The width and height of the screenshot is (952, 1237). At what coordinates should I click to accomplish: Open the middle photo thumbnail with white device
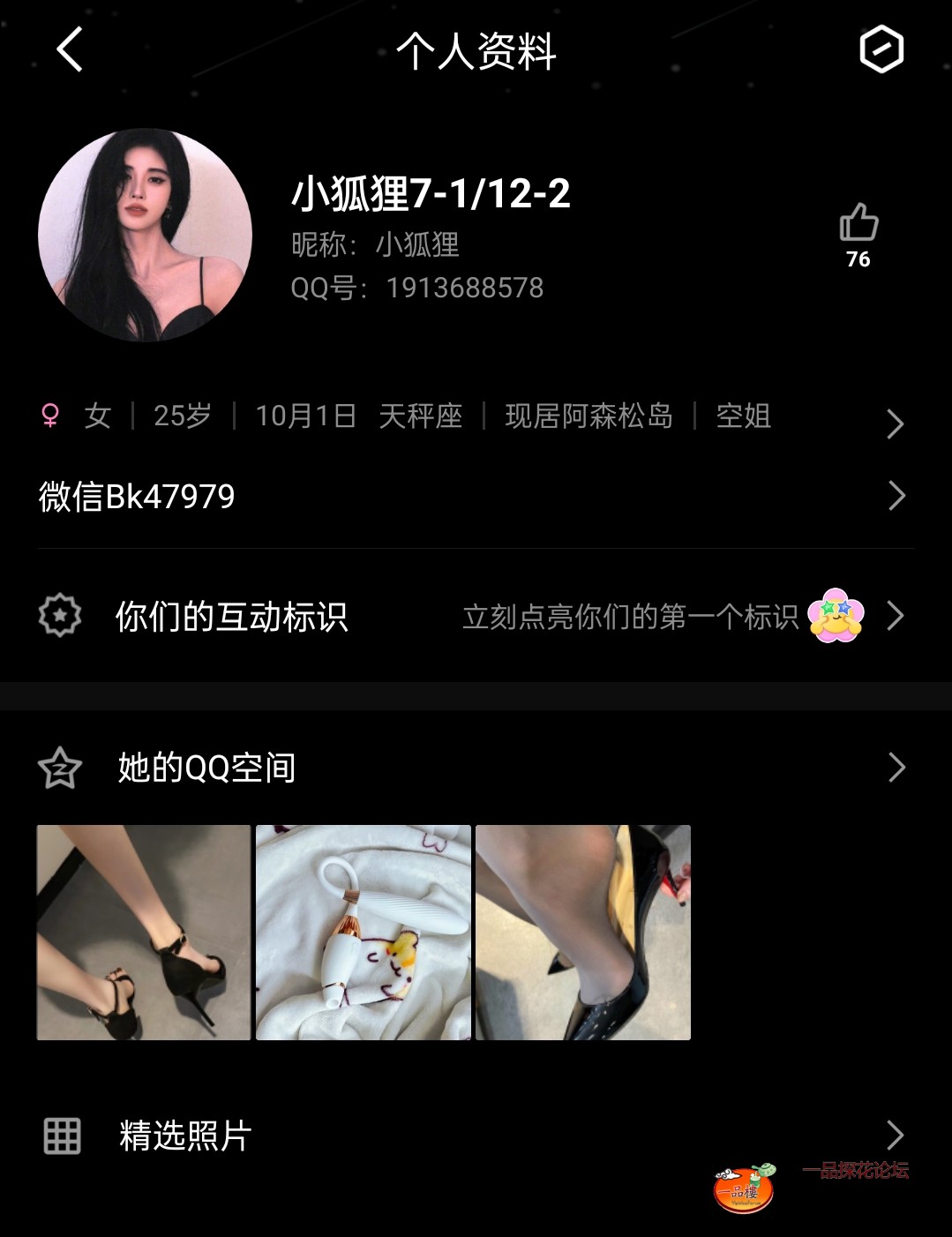pyautogui.click(x=363, y=933)
